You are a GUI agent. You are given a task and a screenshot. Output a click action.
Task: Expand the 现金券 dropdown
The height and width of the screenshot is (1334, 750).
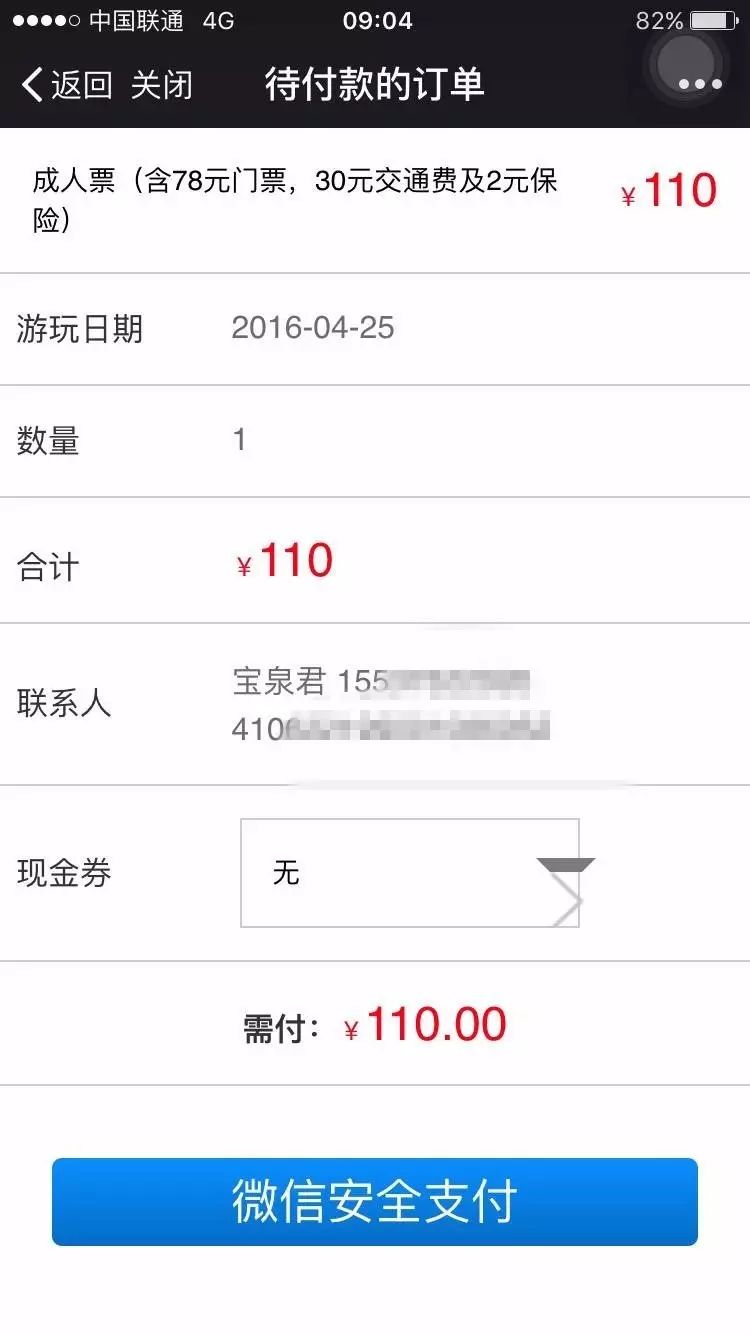click(x=410, y=873)
